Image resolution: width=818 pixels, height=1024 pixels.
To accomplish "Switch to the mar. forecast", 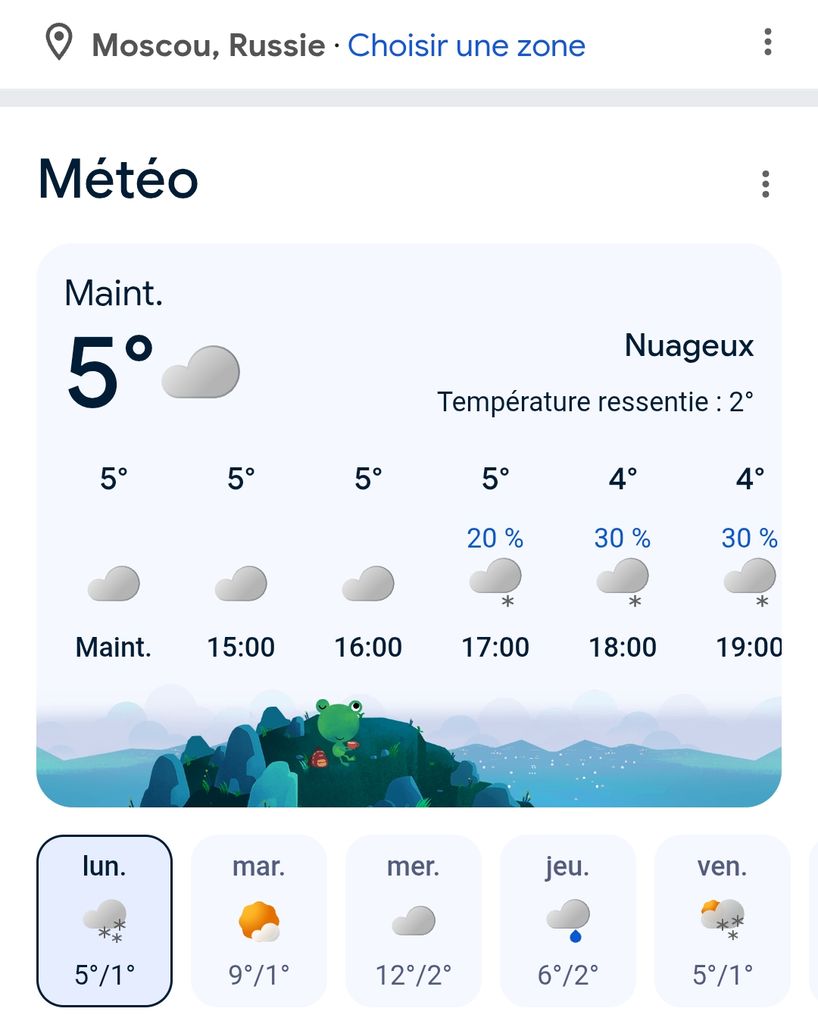I will (x=259, y=920).
